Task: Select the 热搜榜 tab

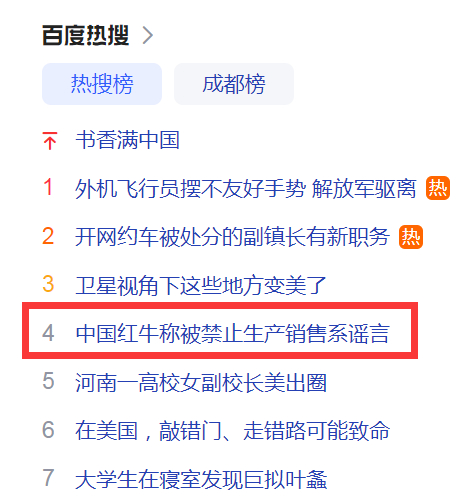Action: (102, 84)
